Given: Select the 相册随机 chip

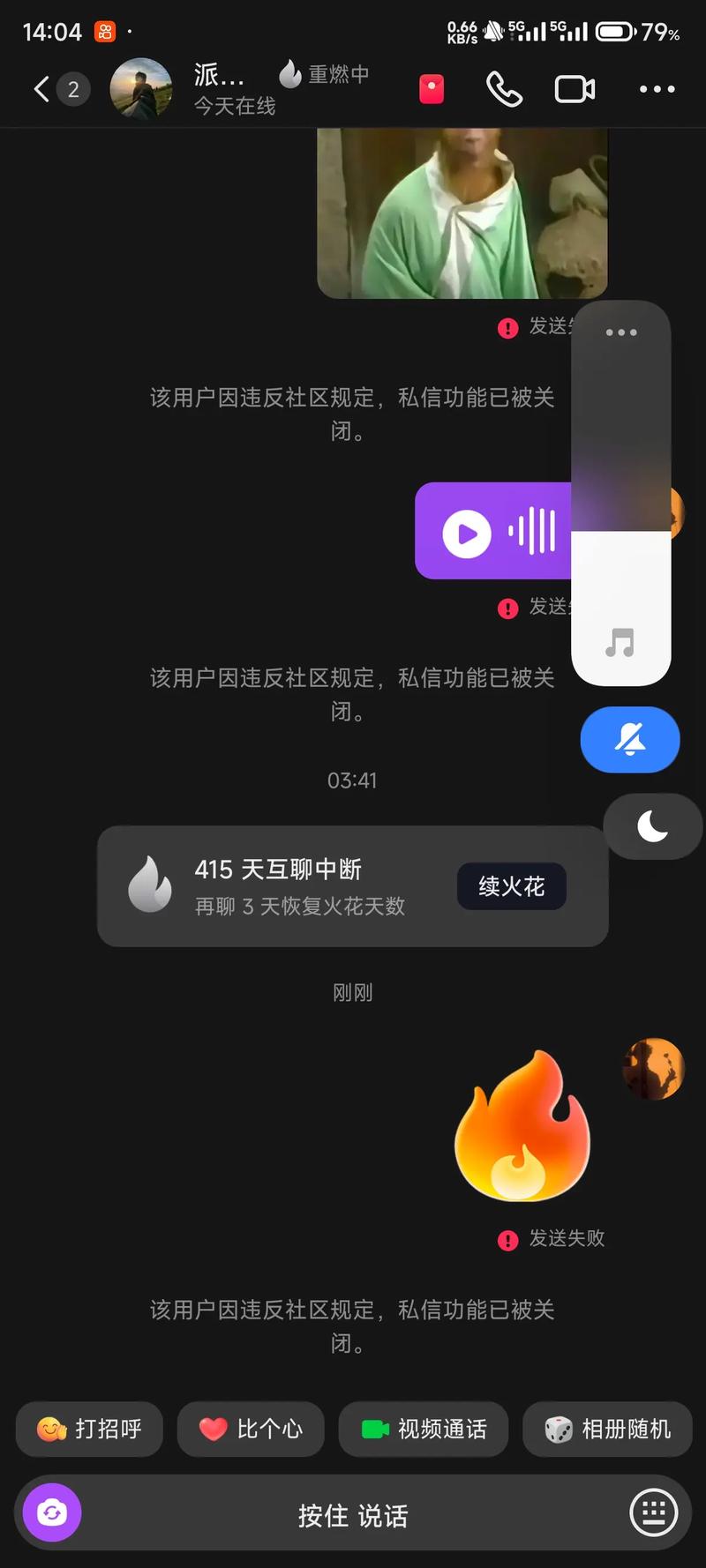Looking at the screenshot, I should [607, 1429].
